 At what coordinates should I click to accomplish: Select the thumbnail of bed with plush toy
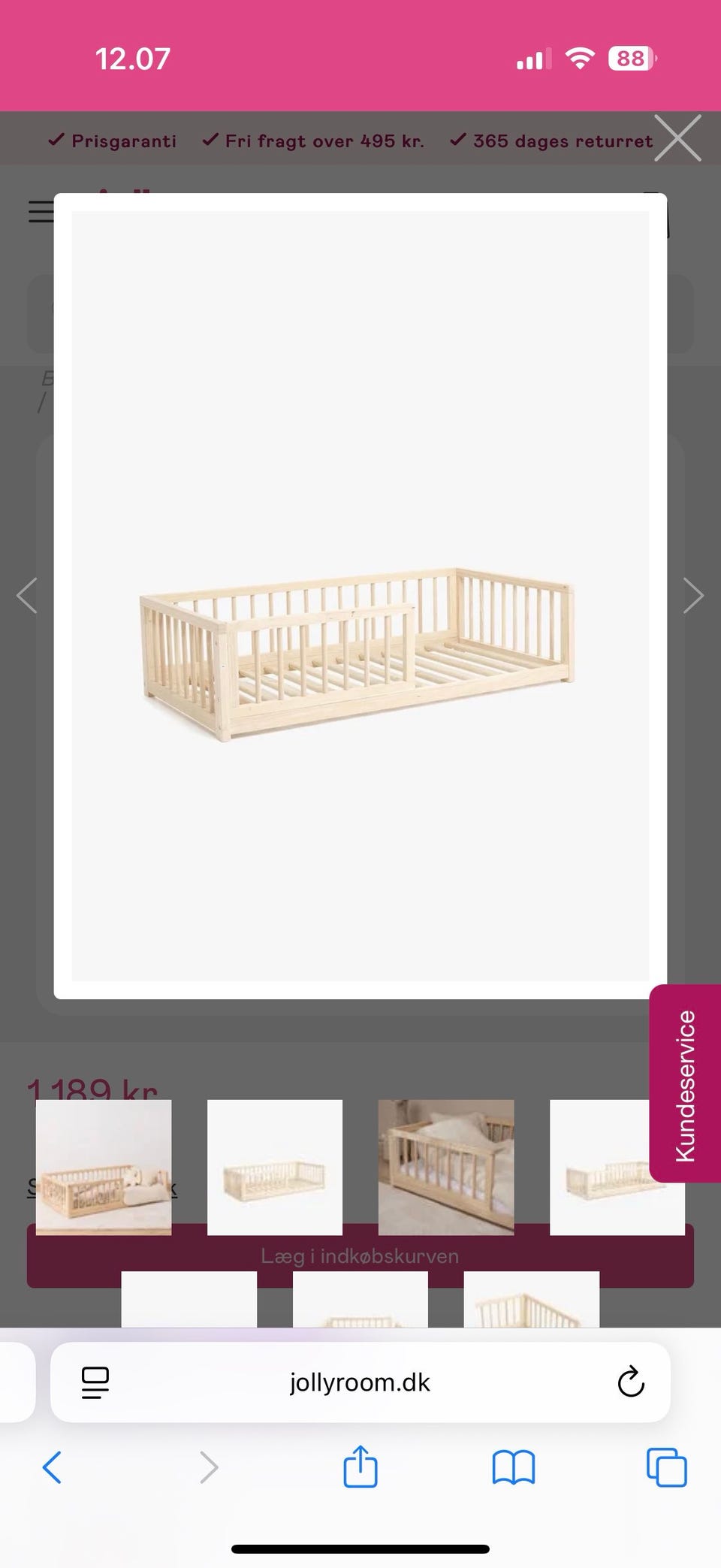104,1167
